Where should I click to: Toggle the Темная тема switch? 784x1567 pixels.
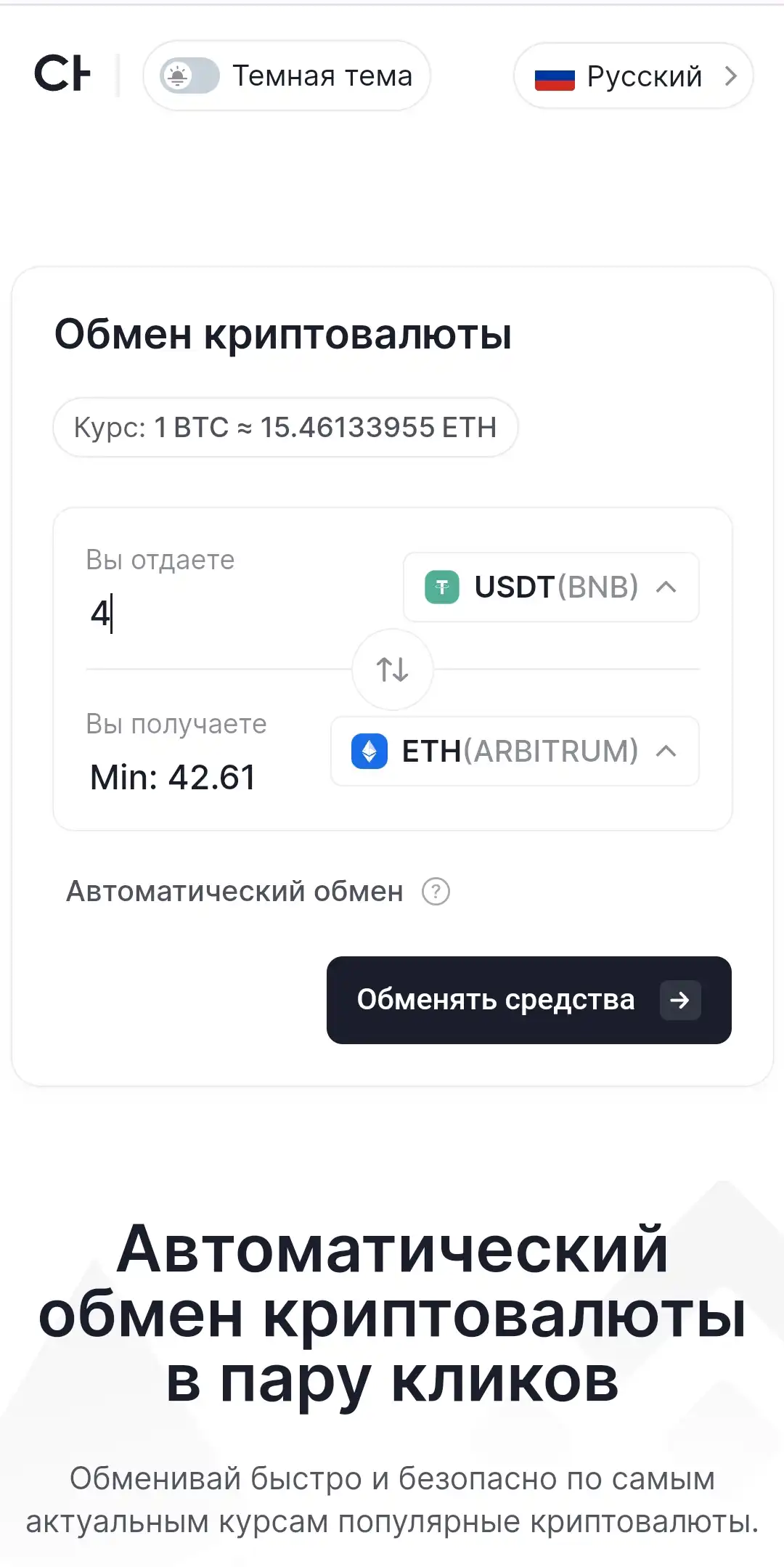tap(189, 76)
